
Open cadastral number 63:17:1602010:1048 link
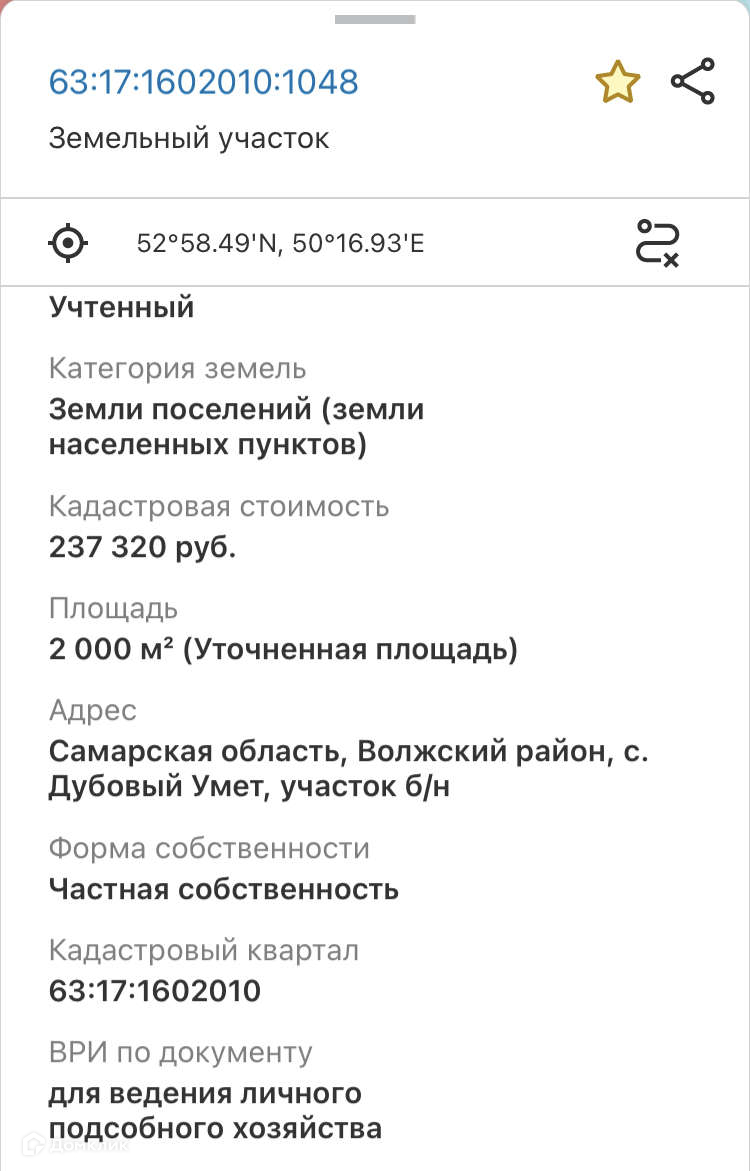point(203,82)
